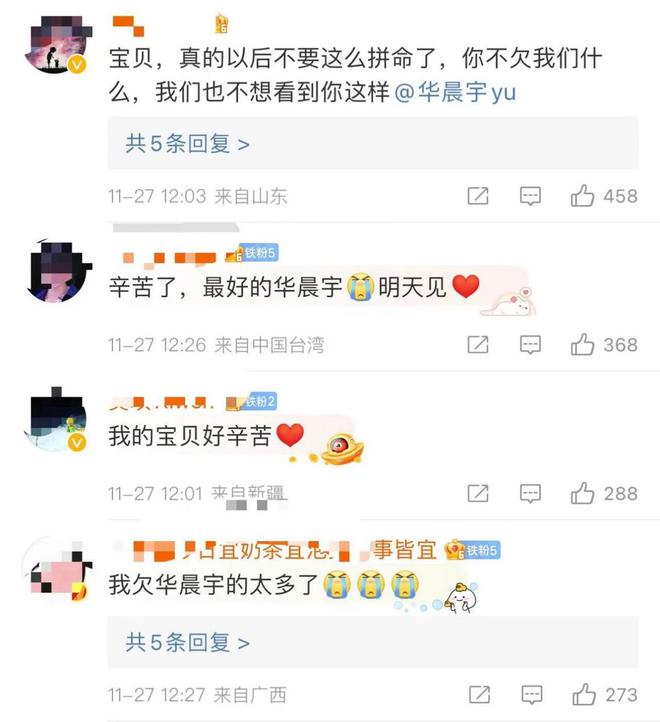Screen dimensions: 660x722
Task: Like the comment with 368 likes
Action: pos(583,345)
